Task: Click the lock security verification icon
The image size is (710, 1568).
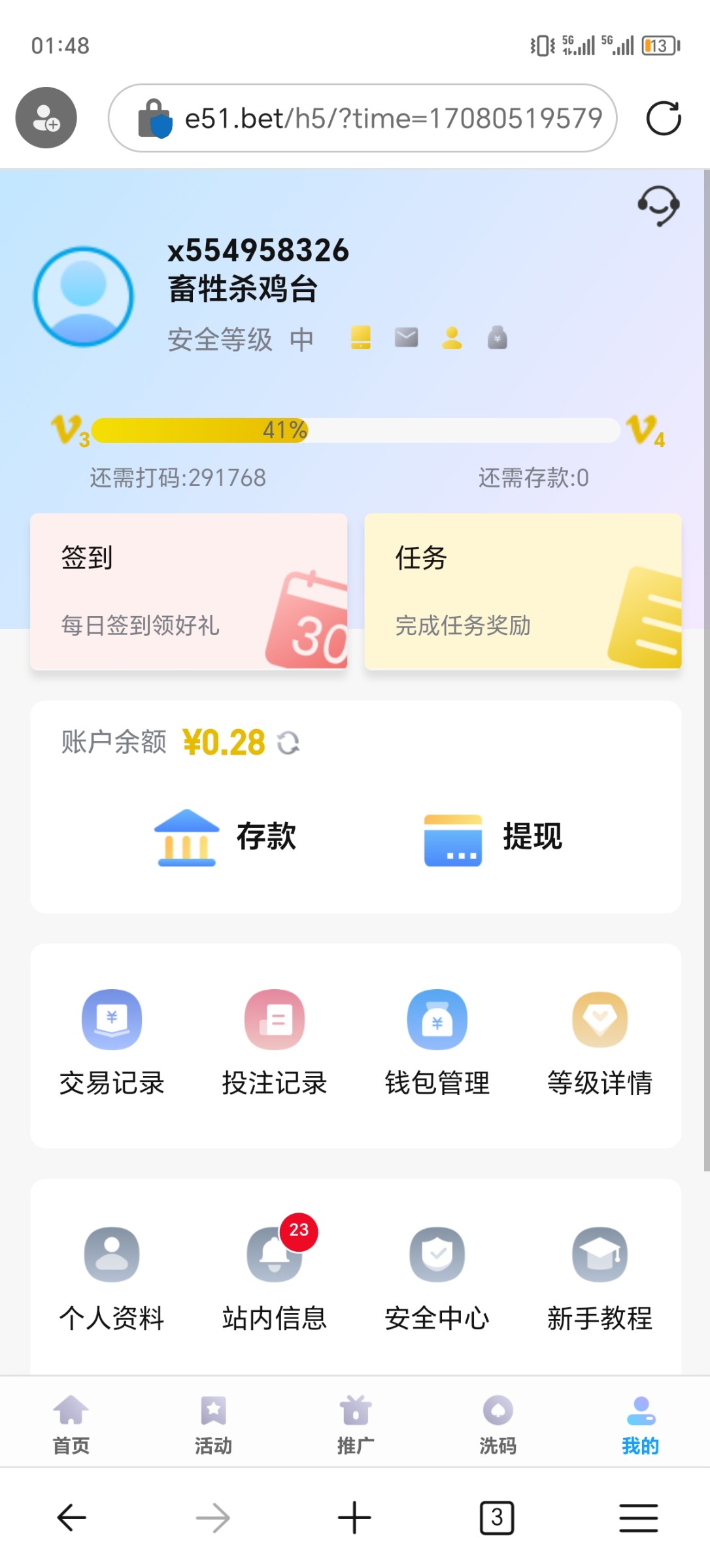Action: [x=498, y=337]
